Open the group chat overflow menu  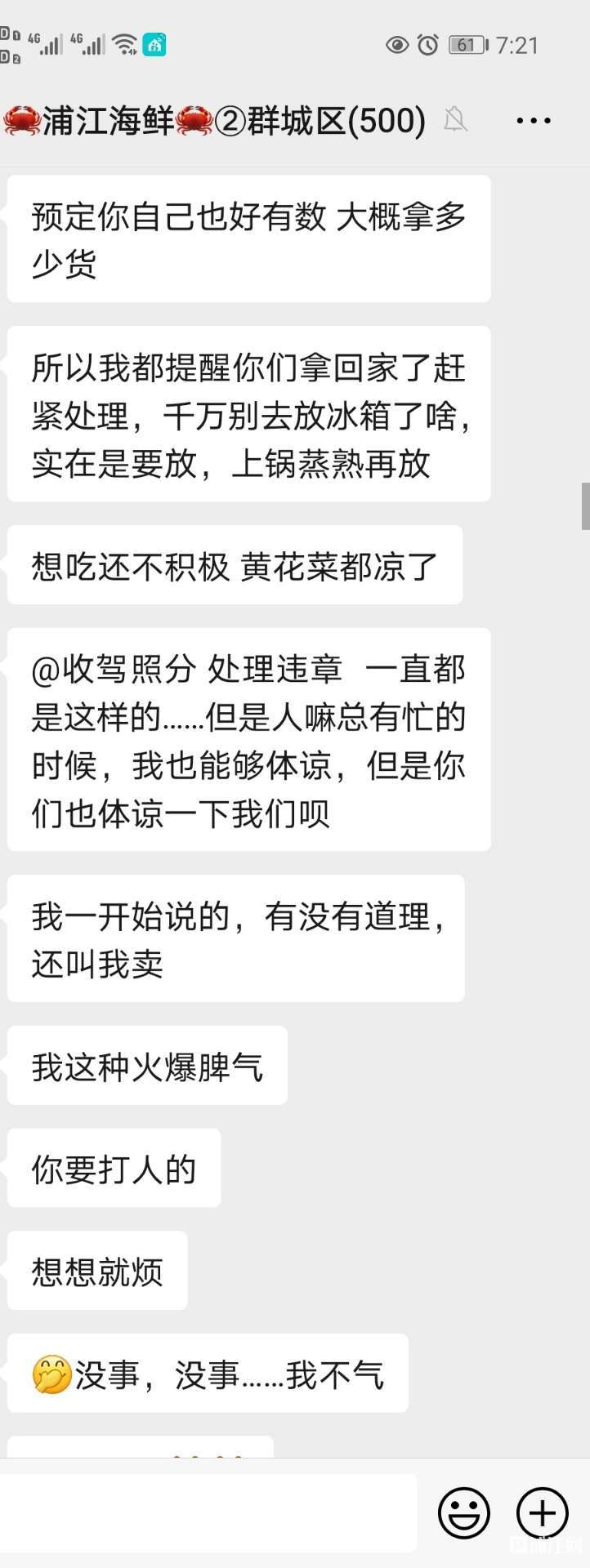534,121
